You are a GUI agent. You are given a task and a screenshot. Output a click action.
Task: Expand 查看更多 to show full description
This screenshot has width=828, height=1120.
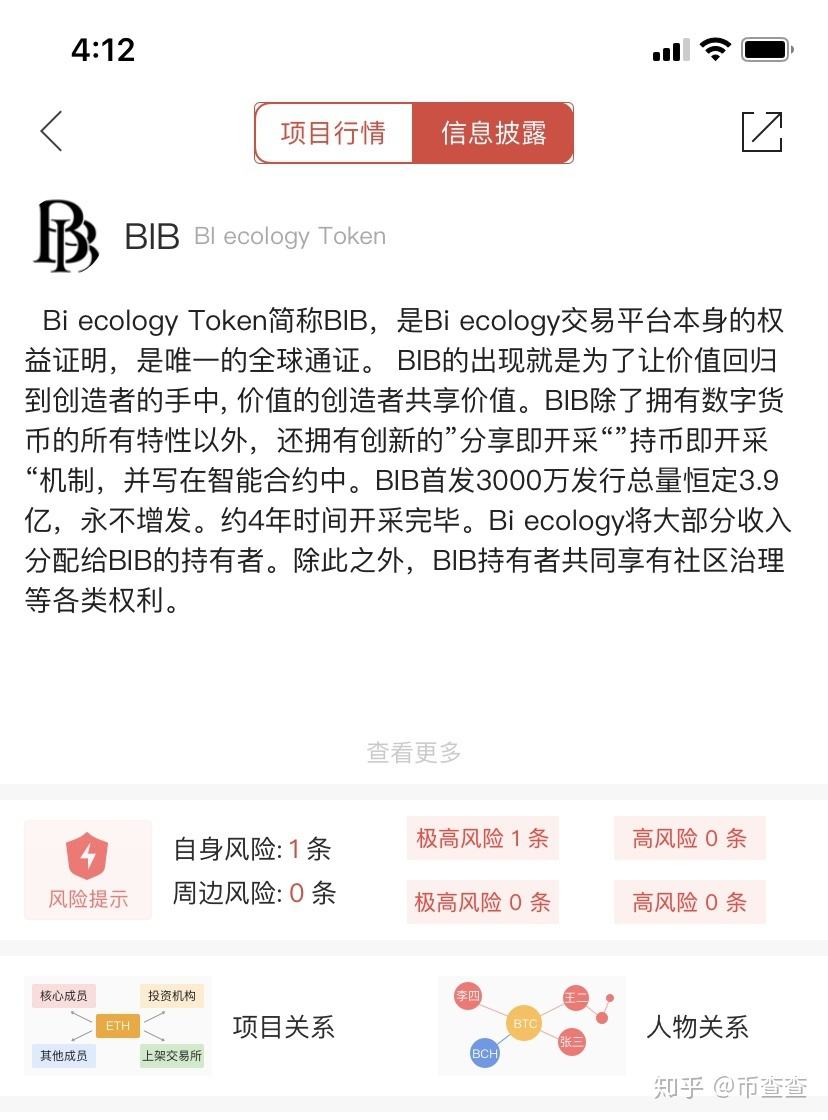click(x=413, y=753)
